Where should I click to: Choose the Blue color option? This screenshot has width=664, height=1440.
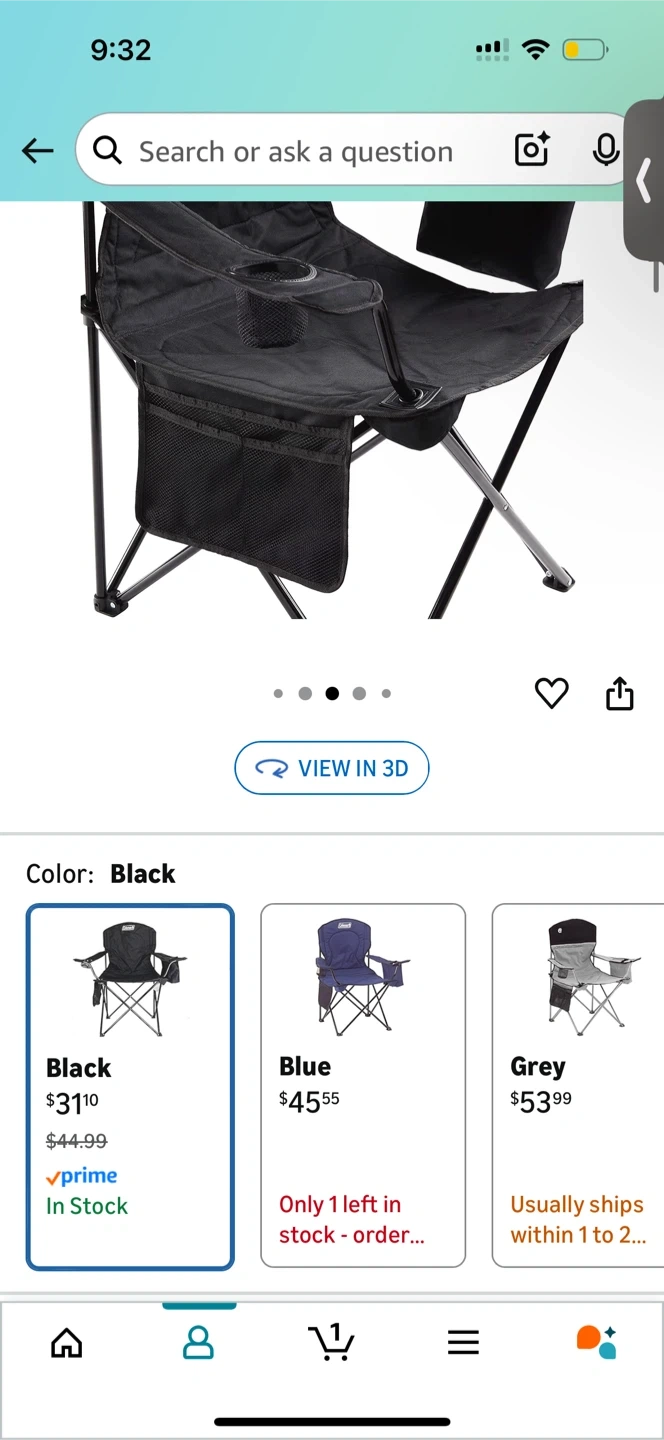pos(363,1086)
